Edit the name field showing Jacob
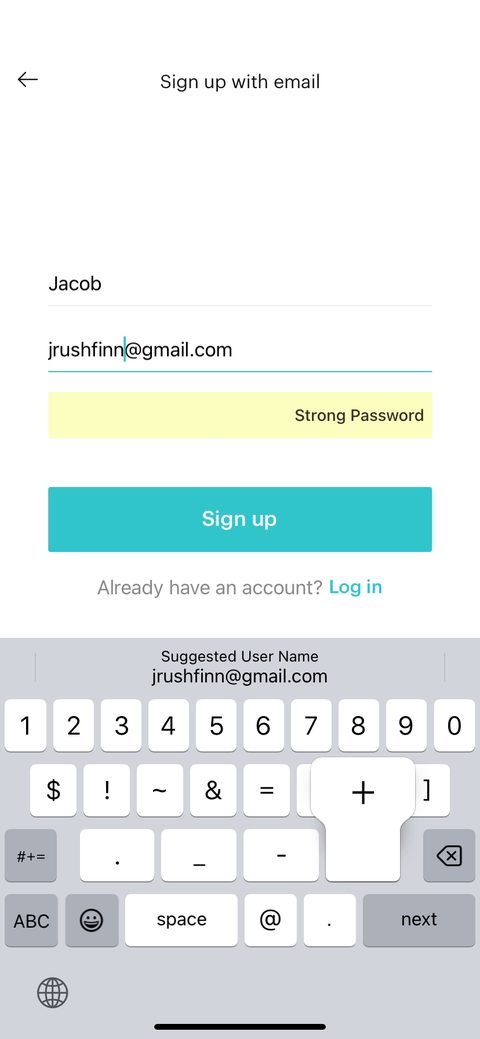This screenshot has height=1039, width=480. [240, 284]
